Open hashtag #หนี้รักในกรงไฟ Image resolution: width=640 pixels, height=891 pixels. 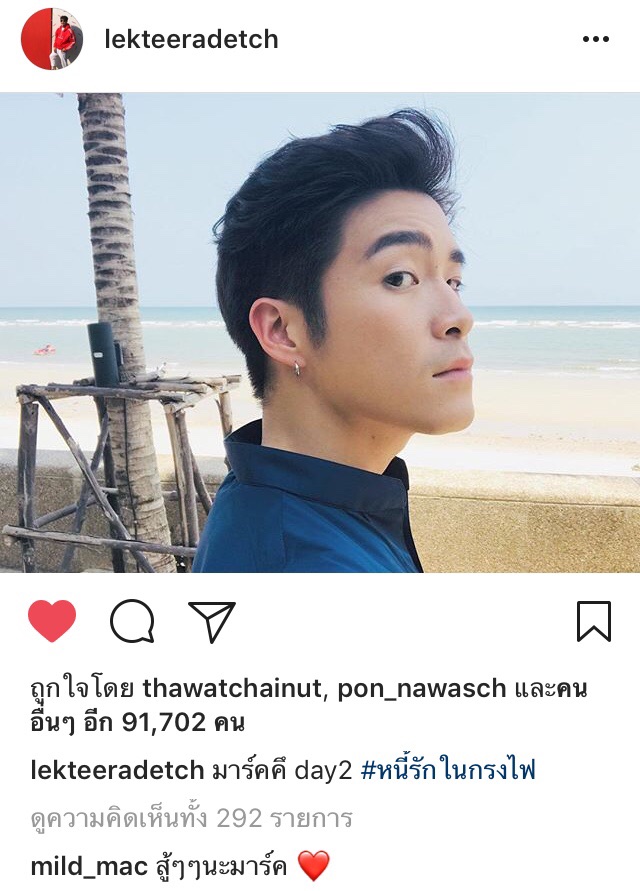448,770
